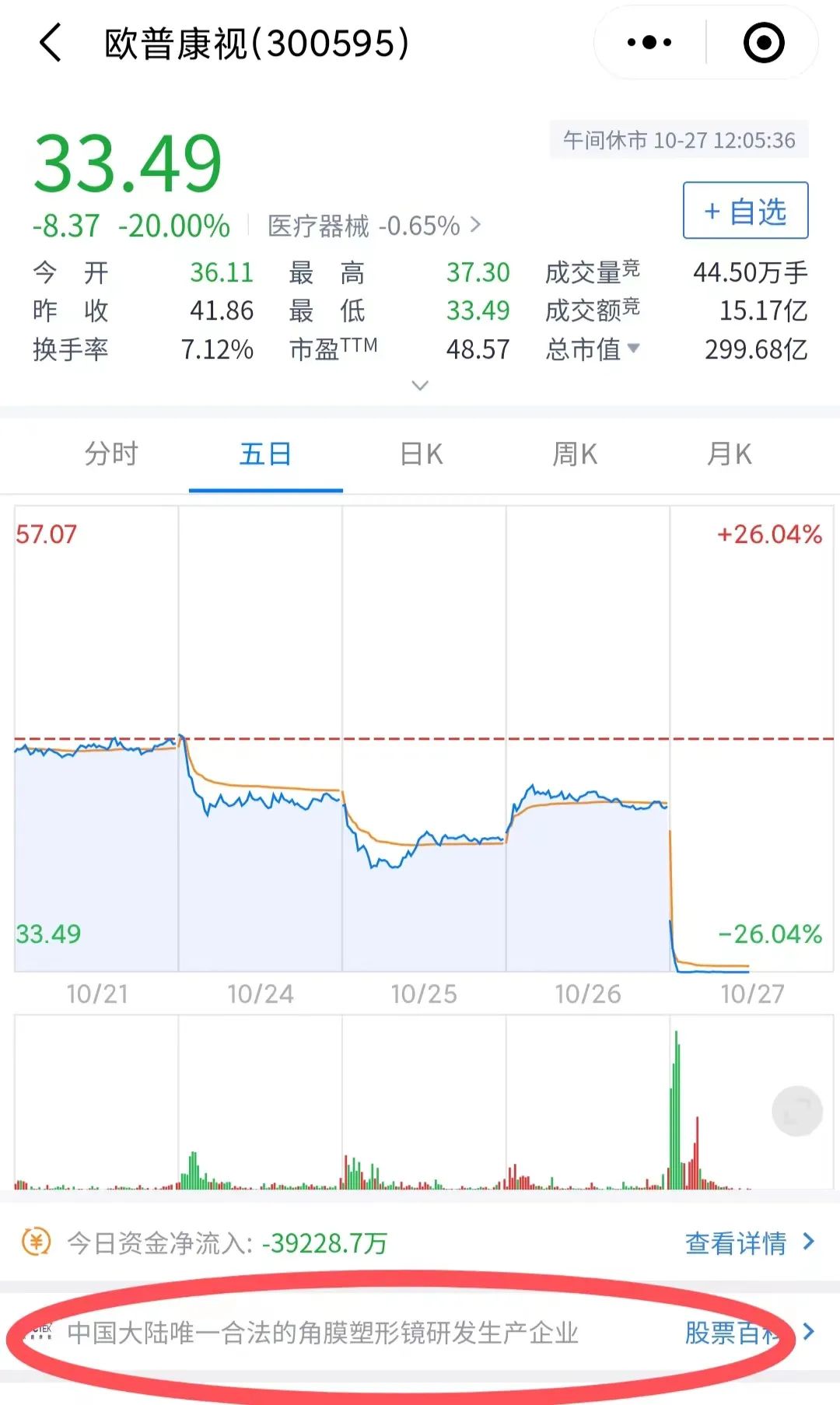840x1405 pixels.
Task: Switch to the 分时 chart tab
Action: coord(111,454)
